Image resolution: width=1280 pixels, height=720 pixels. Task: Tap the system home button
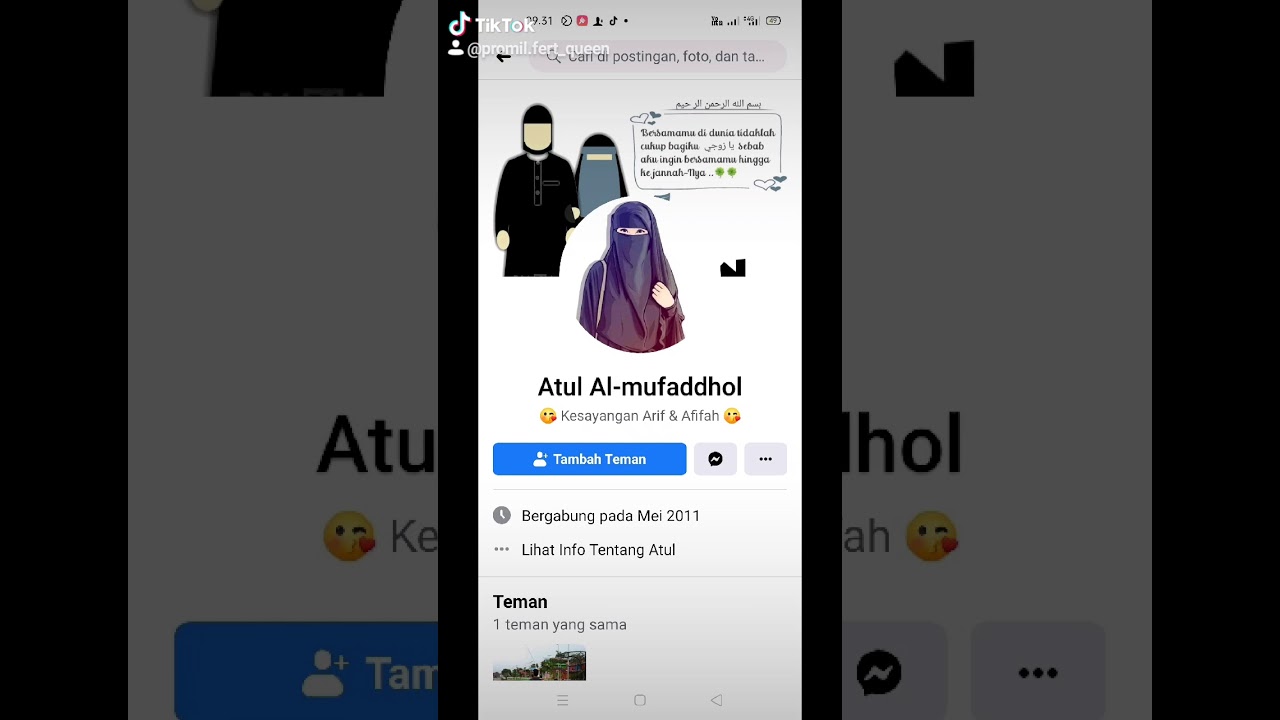pyautogui.click(x=640, y=701)
